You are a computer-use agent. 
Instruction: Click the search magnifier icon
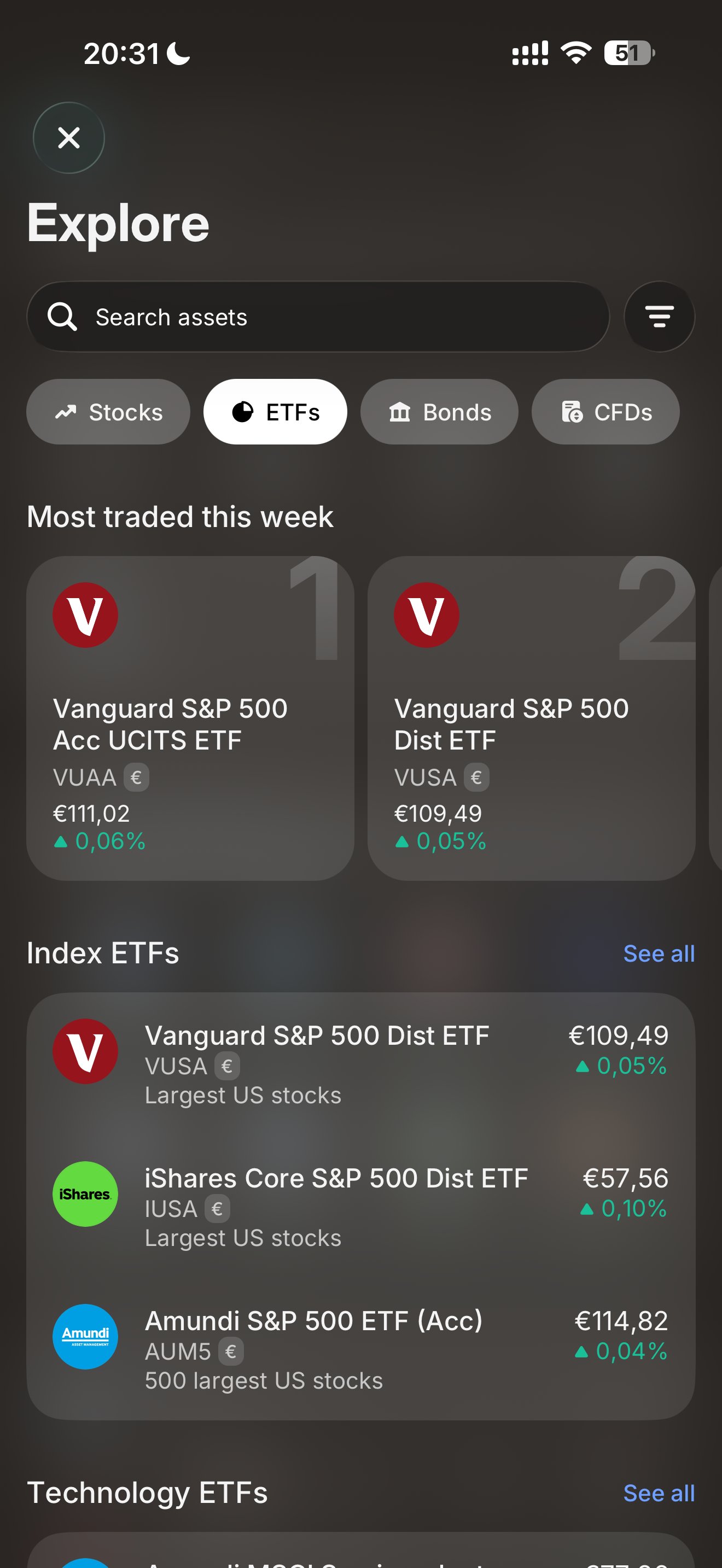tap(61, 317)
